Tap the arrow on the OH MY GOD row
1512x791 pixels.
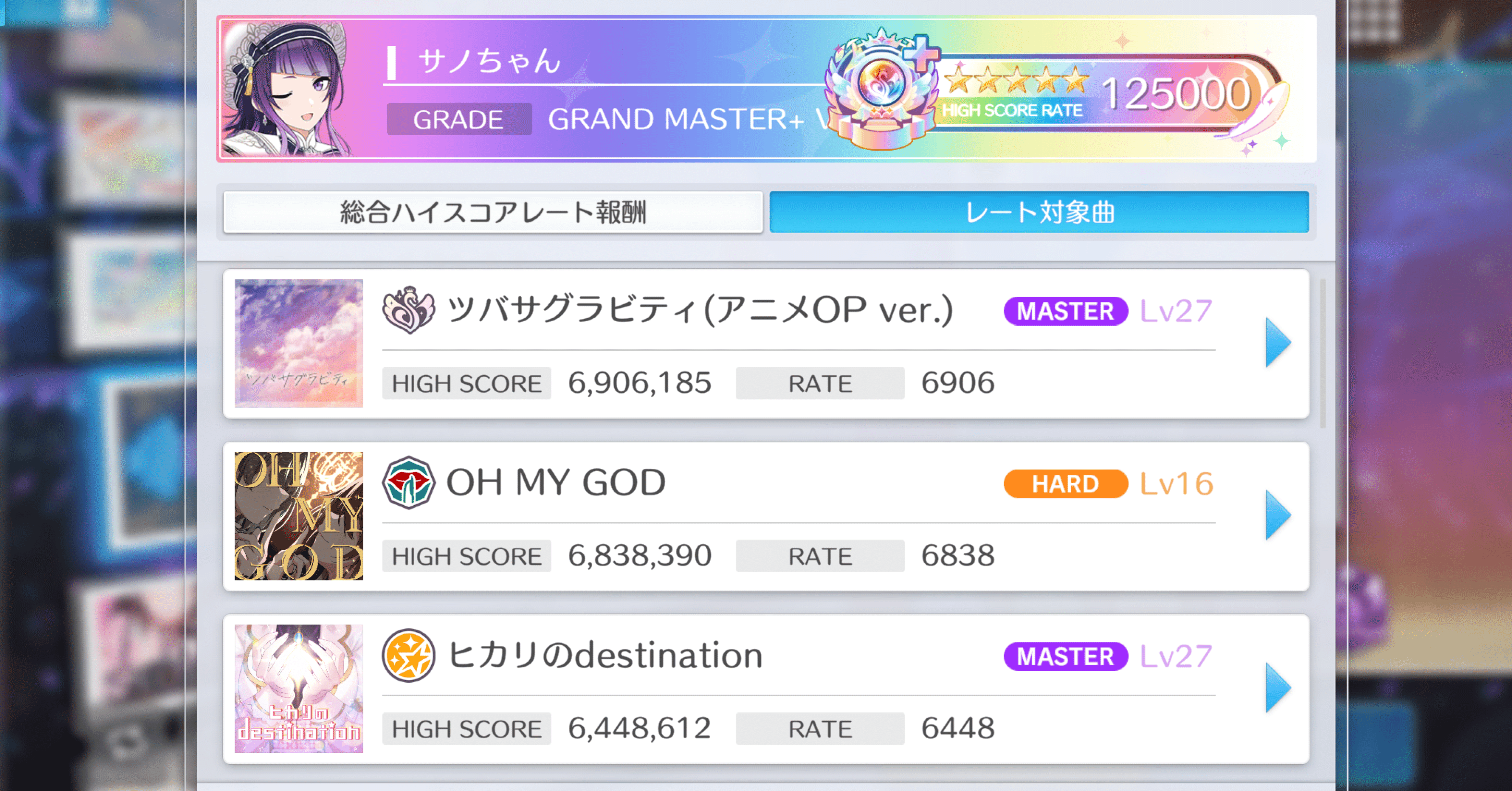click(x=1278, y=515)
